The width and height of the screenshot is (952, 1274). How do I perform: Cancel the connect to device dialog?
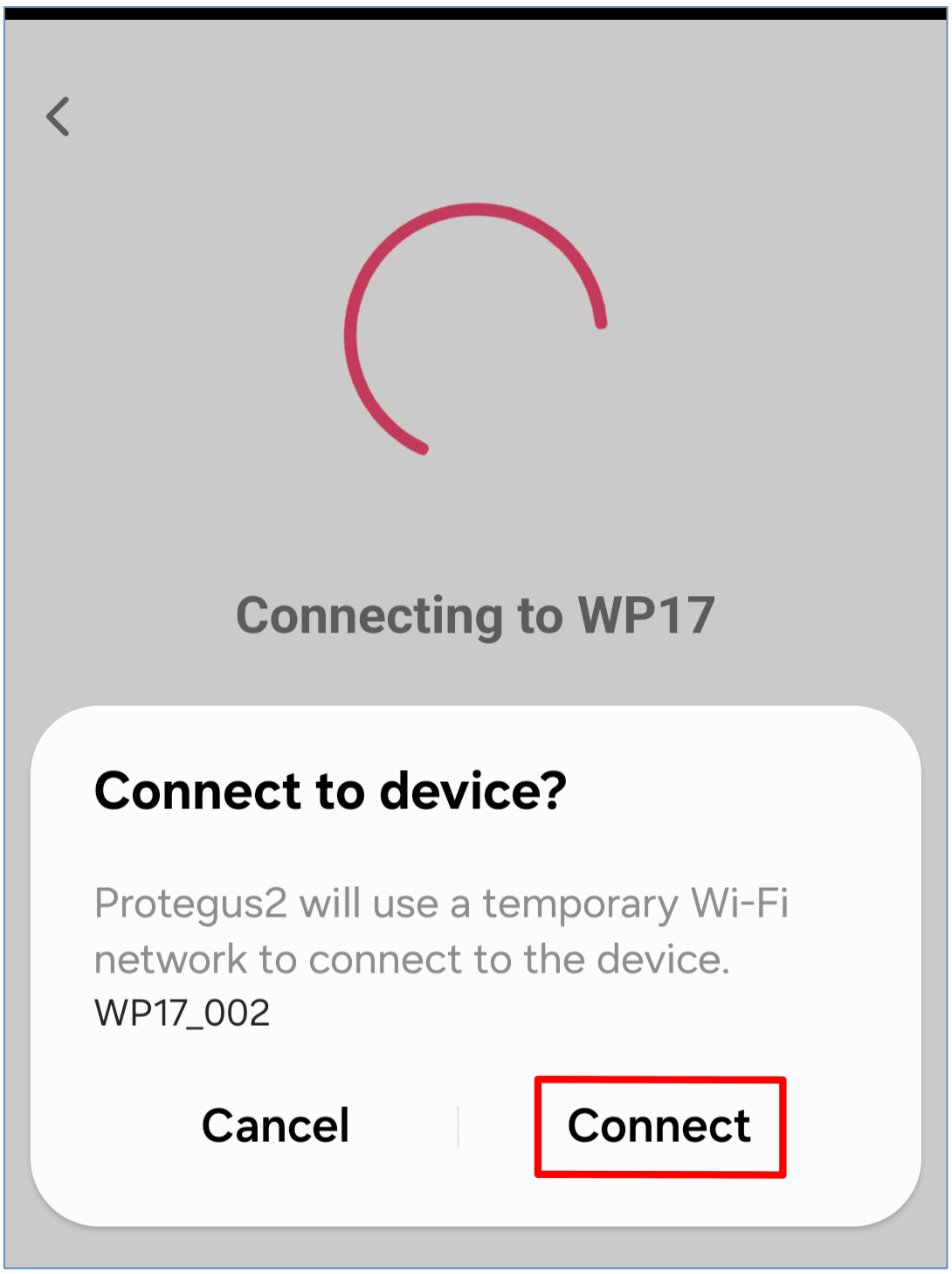pos(275,1125)
